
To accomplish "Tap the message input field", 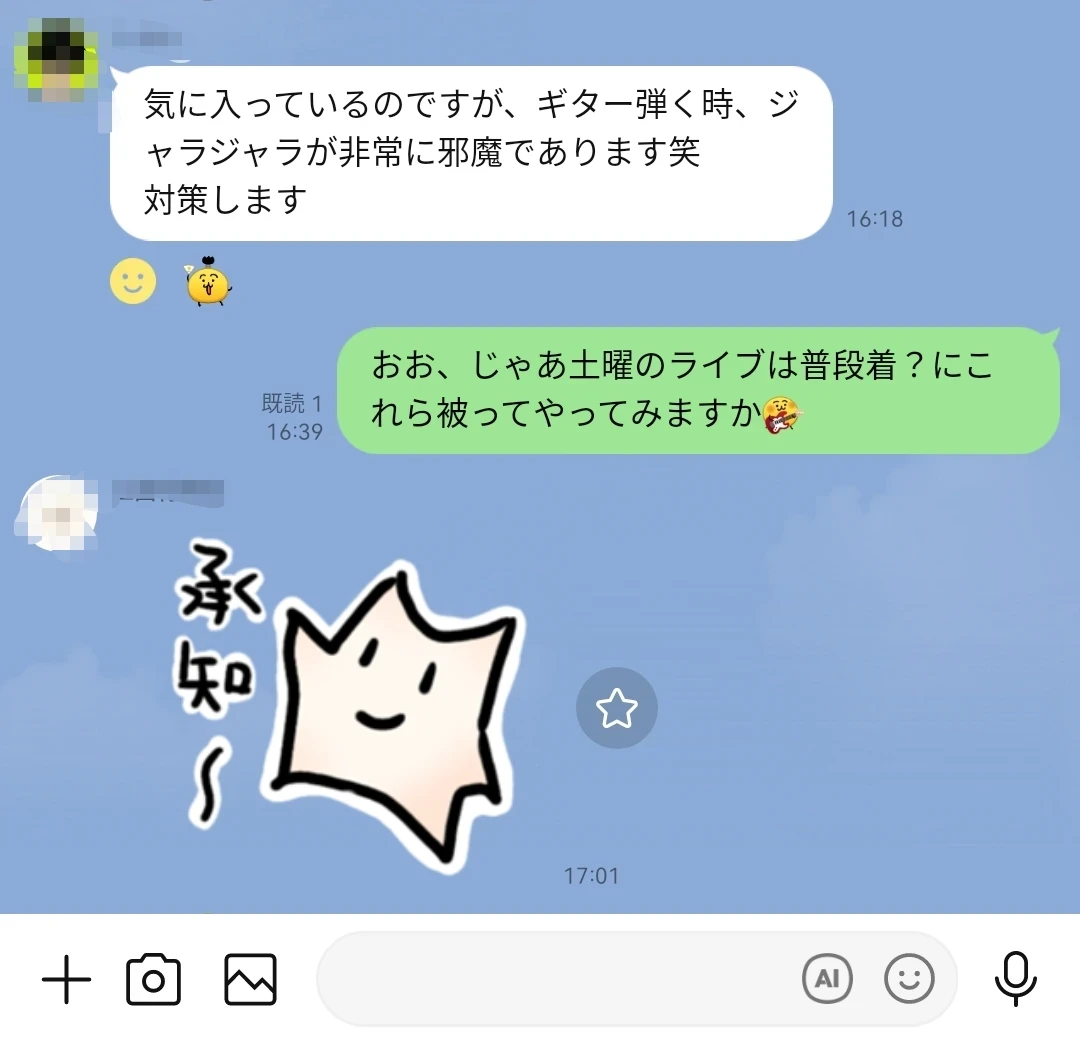I will [x=555, y=980].
